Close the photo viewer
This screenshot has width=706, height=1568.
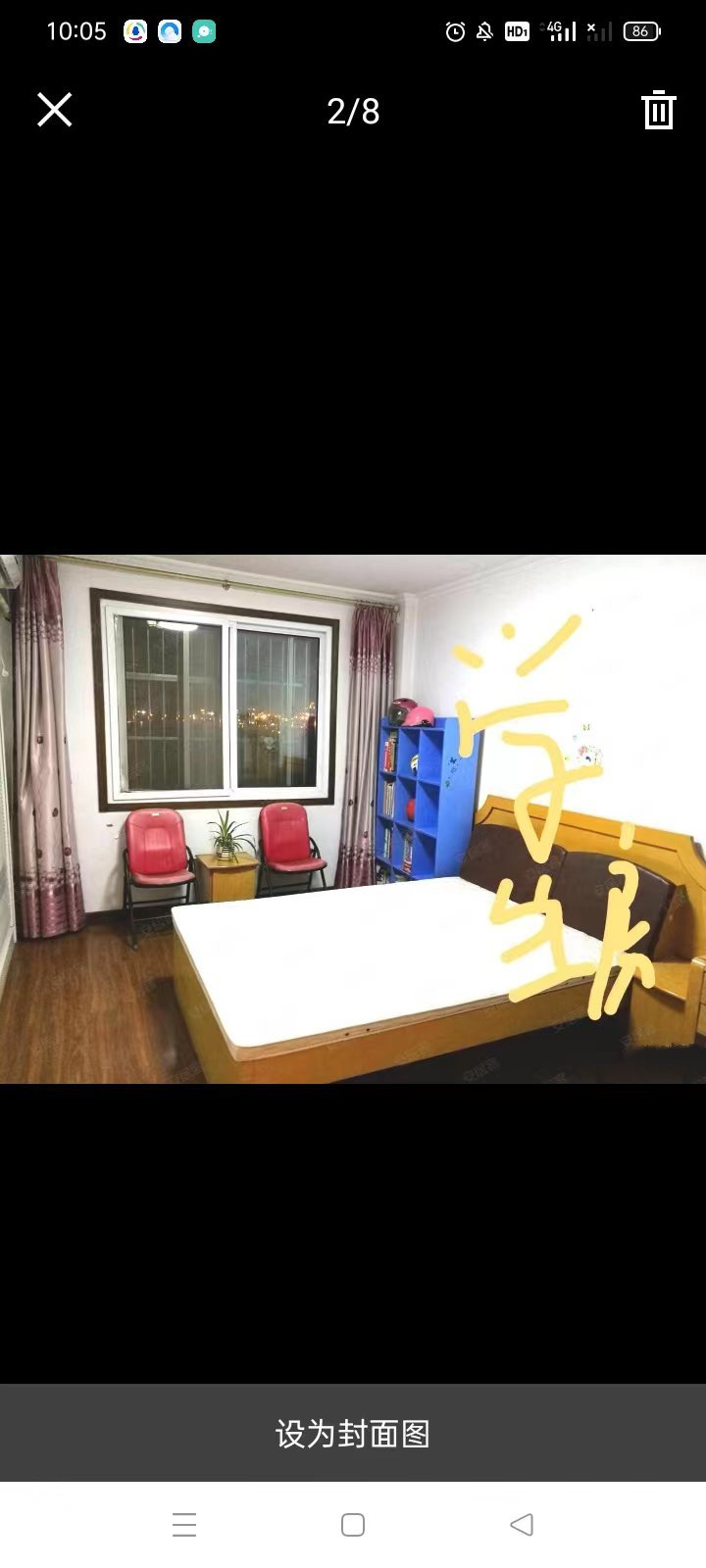pyautogui.click(x=55, y=110)
